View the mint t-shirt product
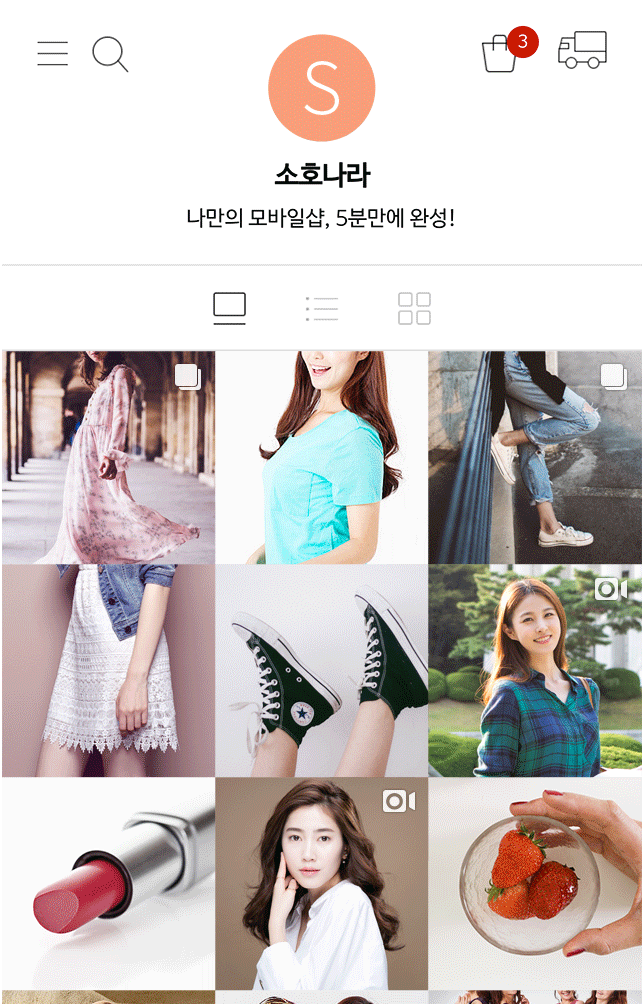The image size is (642, 1004). [x=321, y=457]
